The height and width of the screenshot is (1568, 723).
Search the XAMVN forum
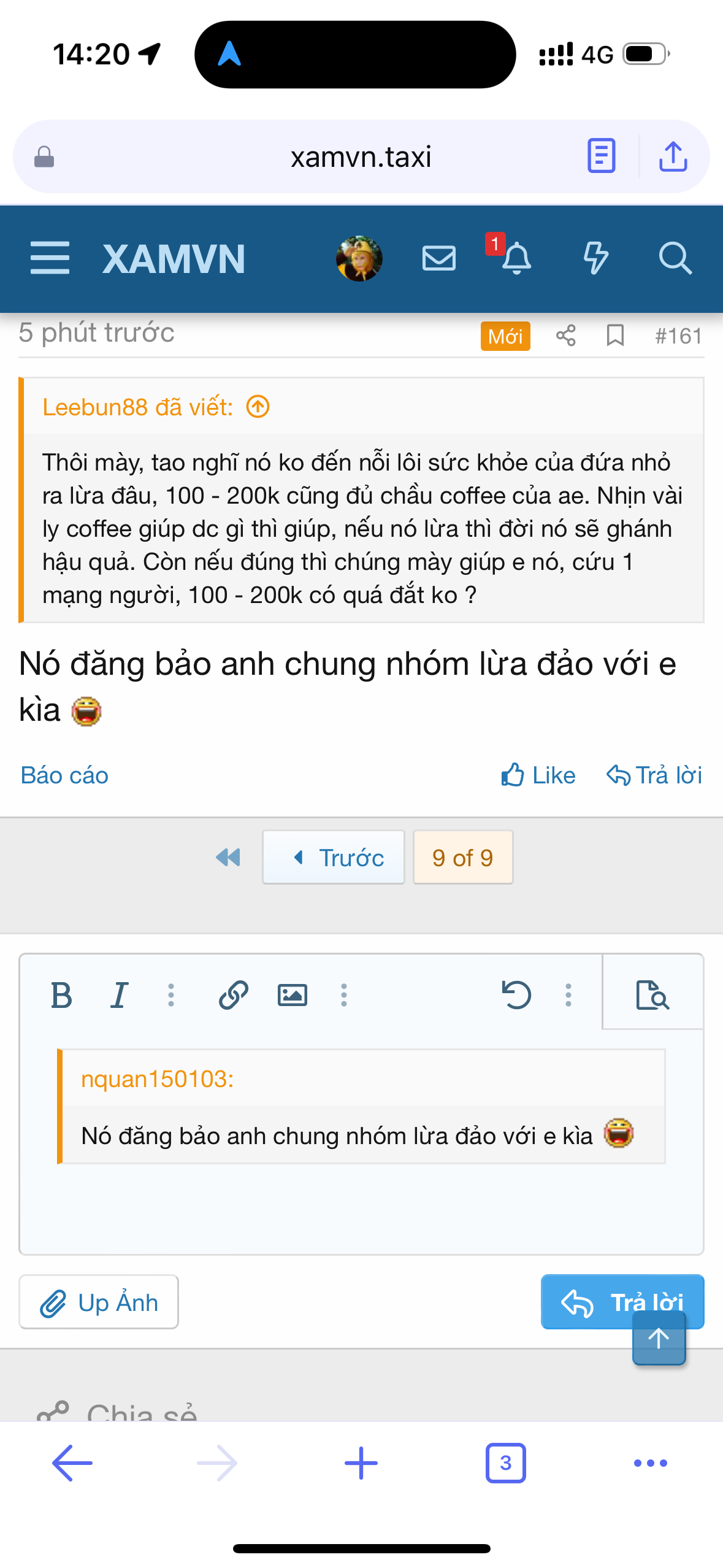pyautogui.click(x=675, y=258)
